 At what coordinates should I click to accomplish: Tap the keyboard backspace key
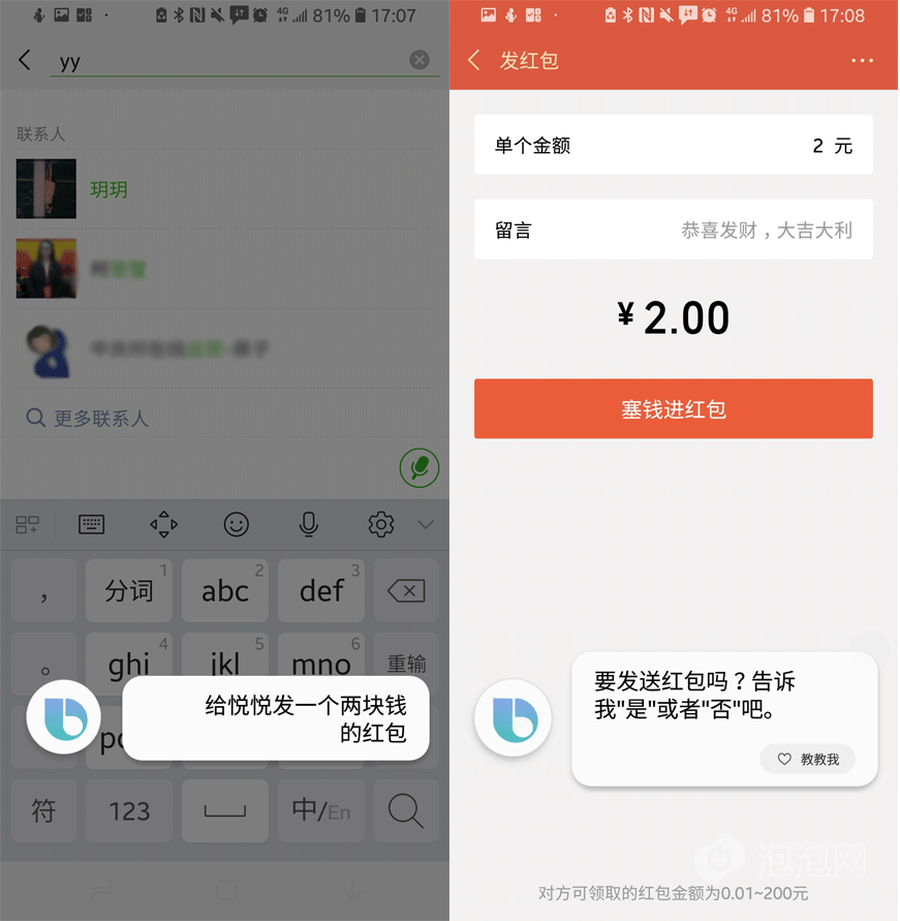406,591
